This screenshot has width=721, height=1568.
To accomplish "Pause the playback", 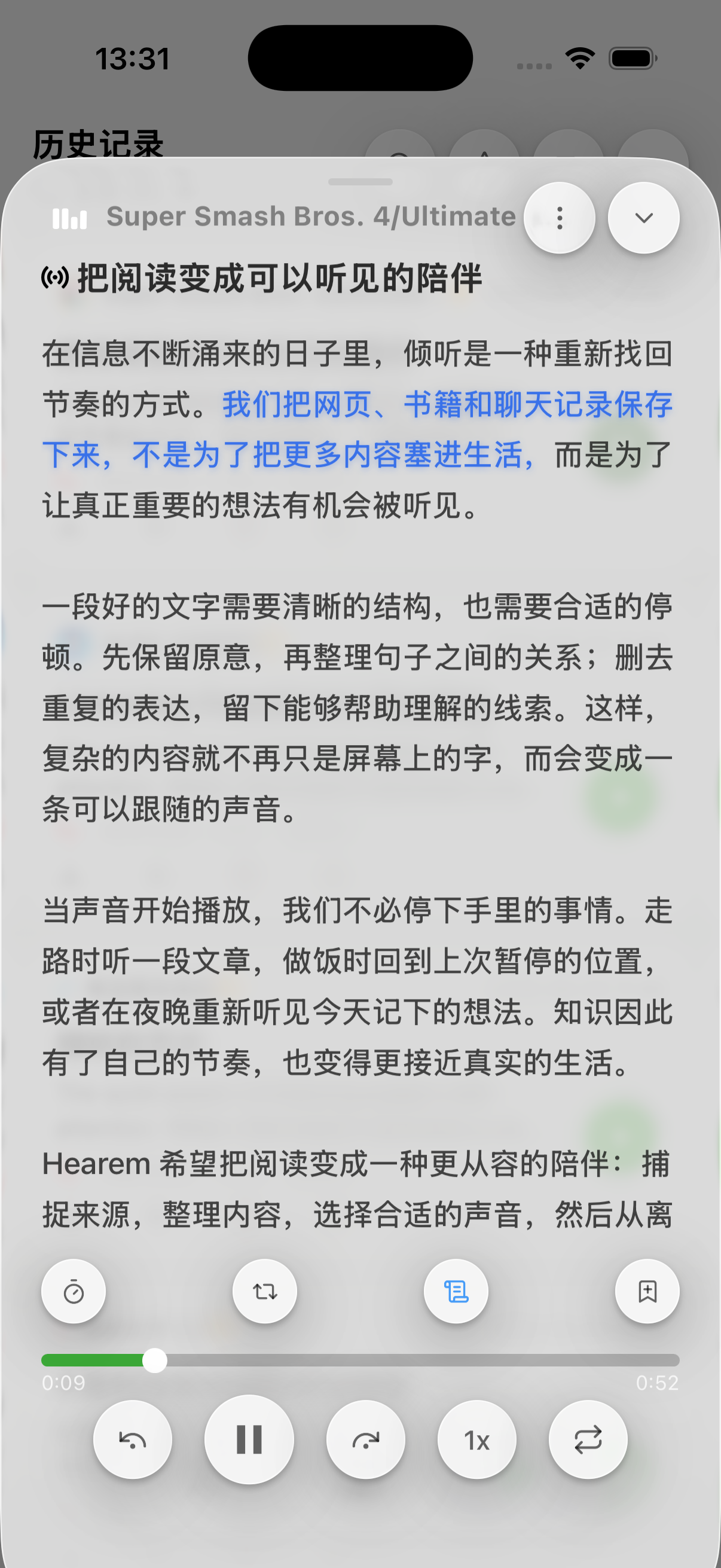I will tap(249, 1439).
